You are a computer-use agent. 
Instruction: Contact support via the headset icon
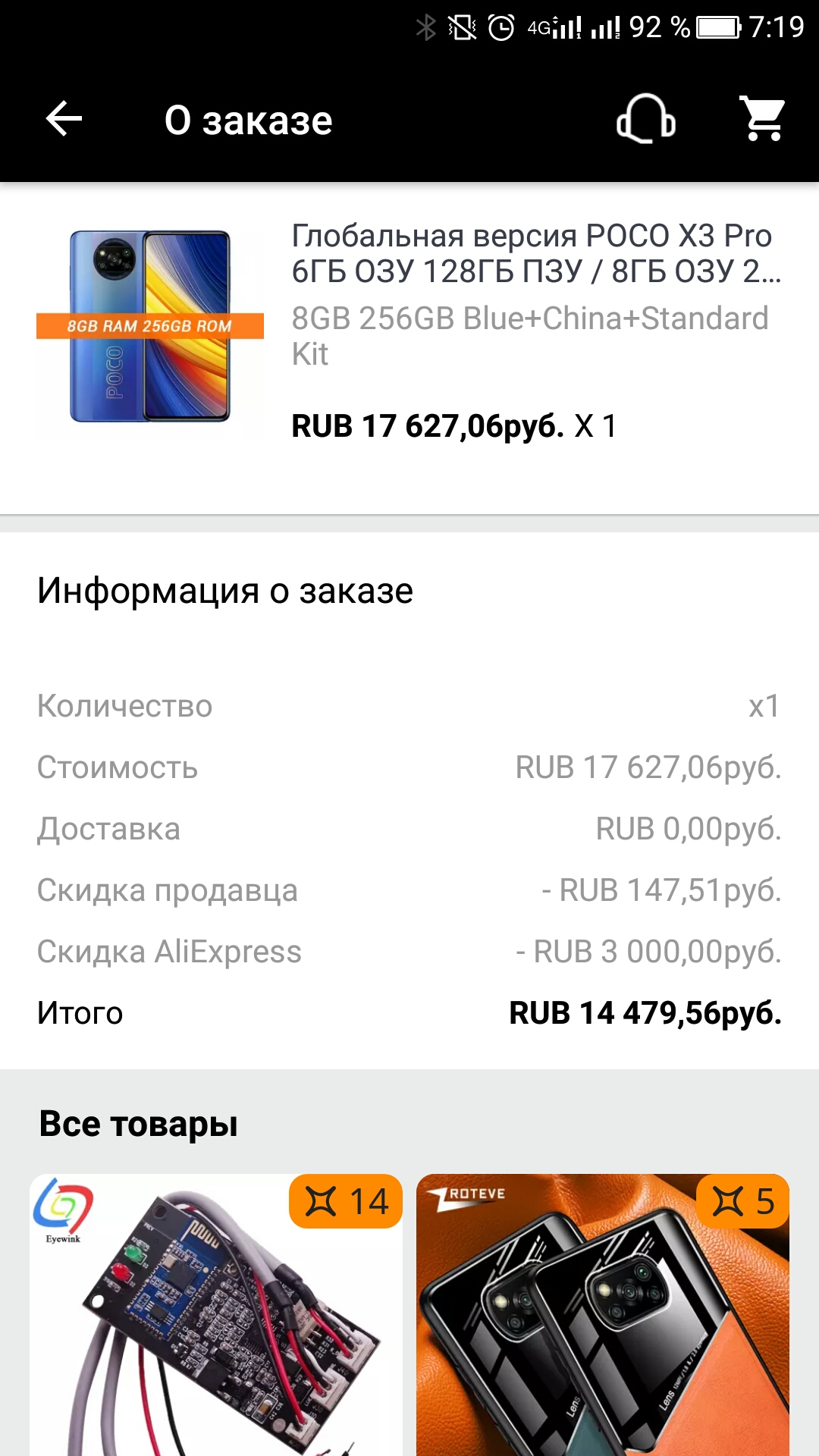tap(646, 120)
